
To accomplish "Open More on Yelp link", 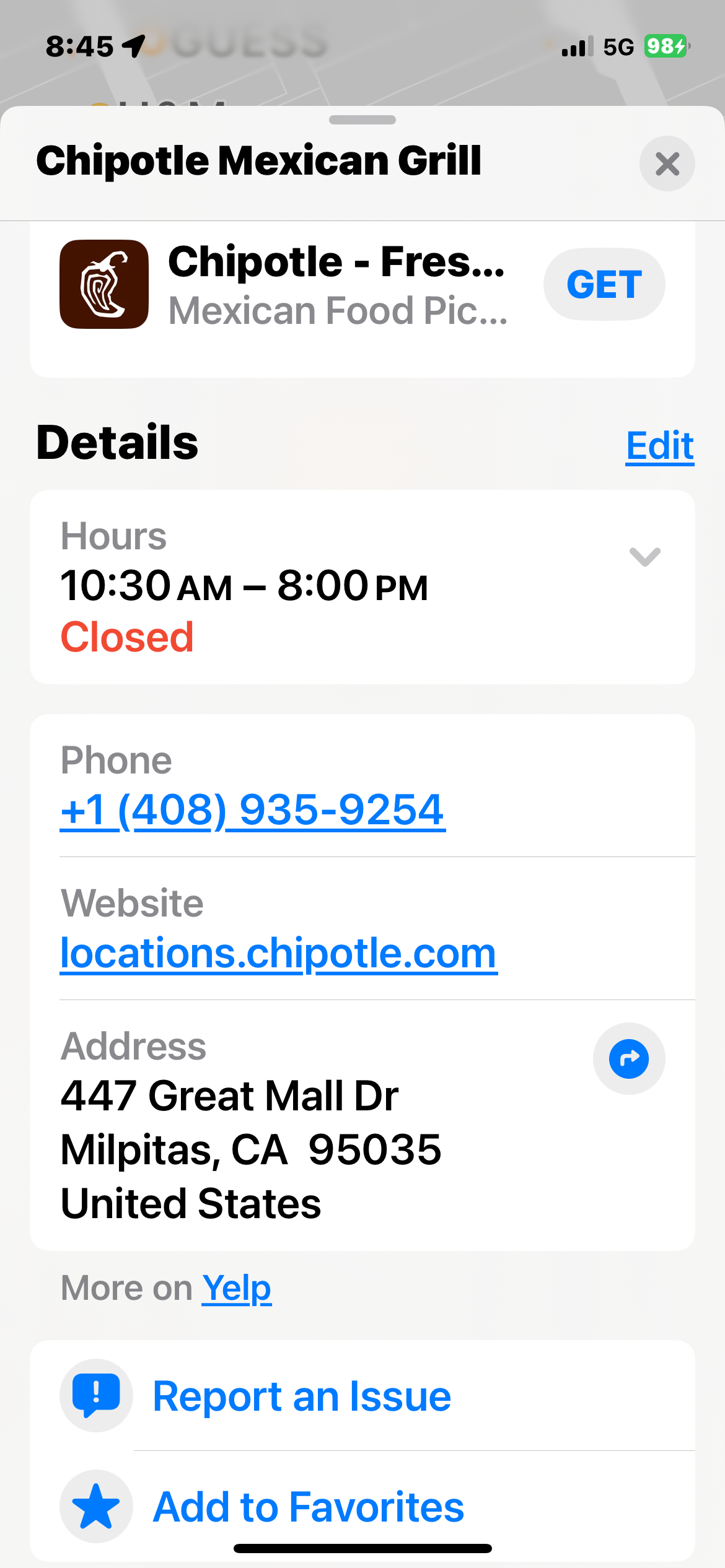I will pyautogui.click(x=236, y=1288).
